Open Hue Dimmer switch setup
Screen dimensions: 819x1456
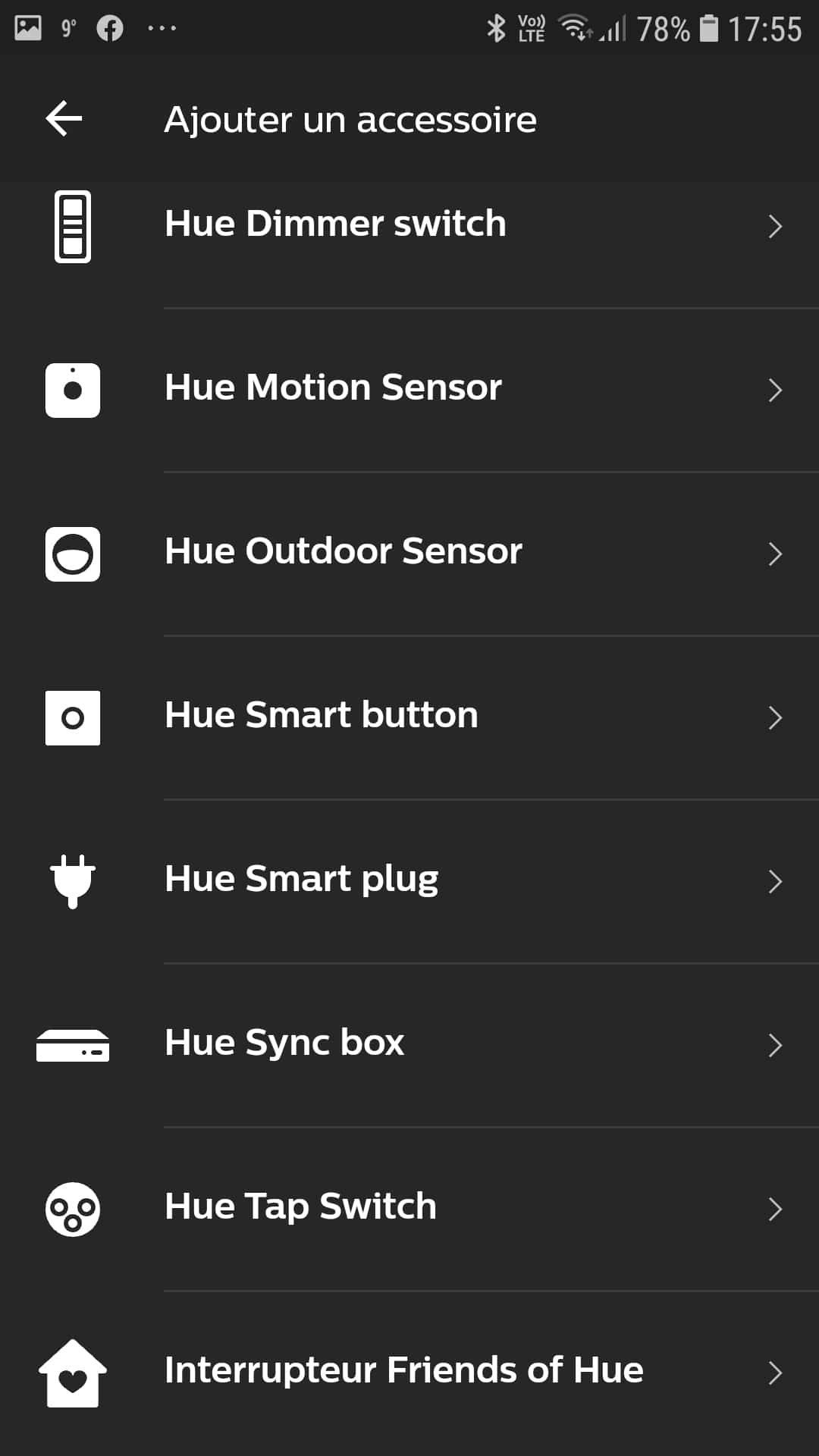(x=409, y=226)
